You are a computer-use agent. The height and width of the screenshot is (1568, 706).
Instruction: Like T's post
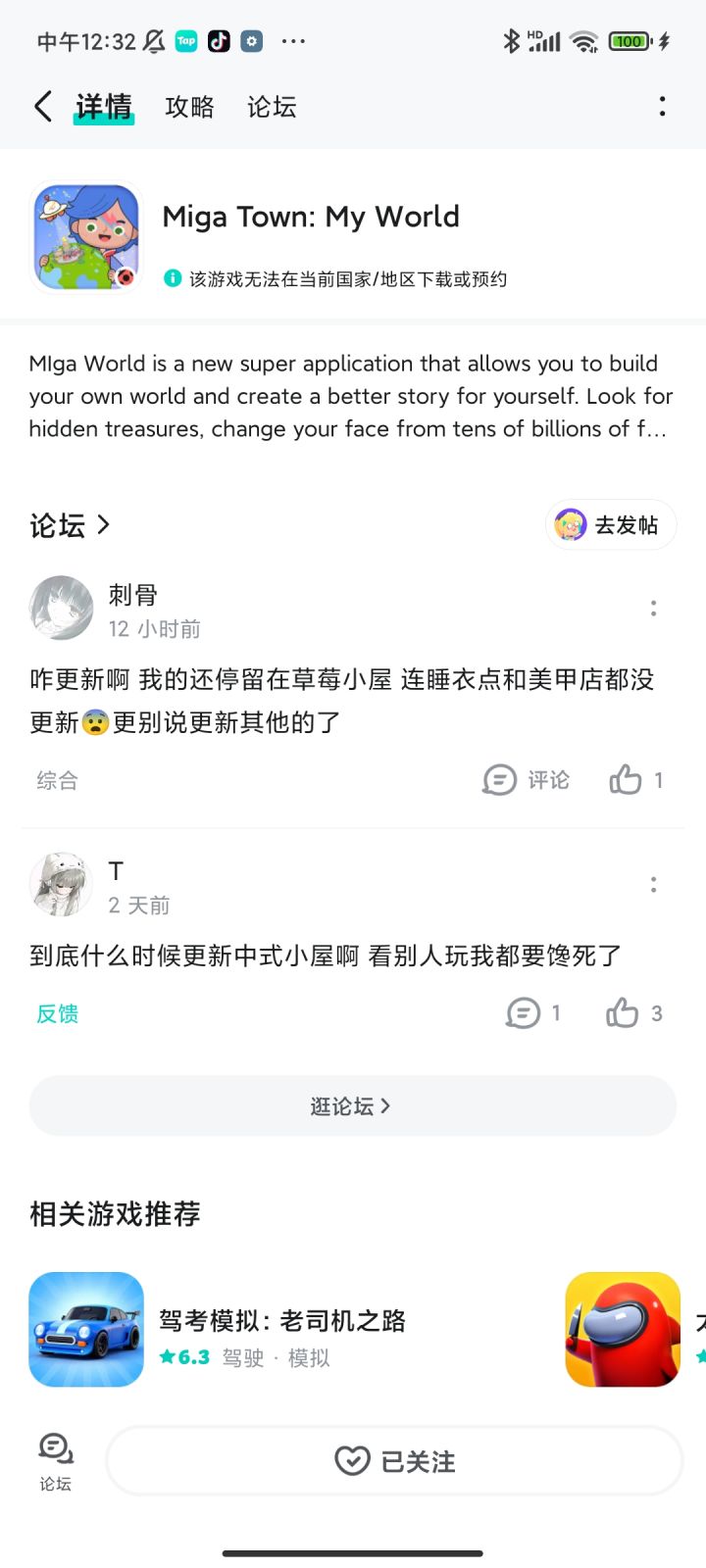[634, 1013]
